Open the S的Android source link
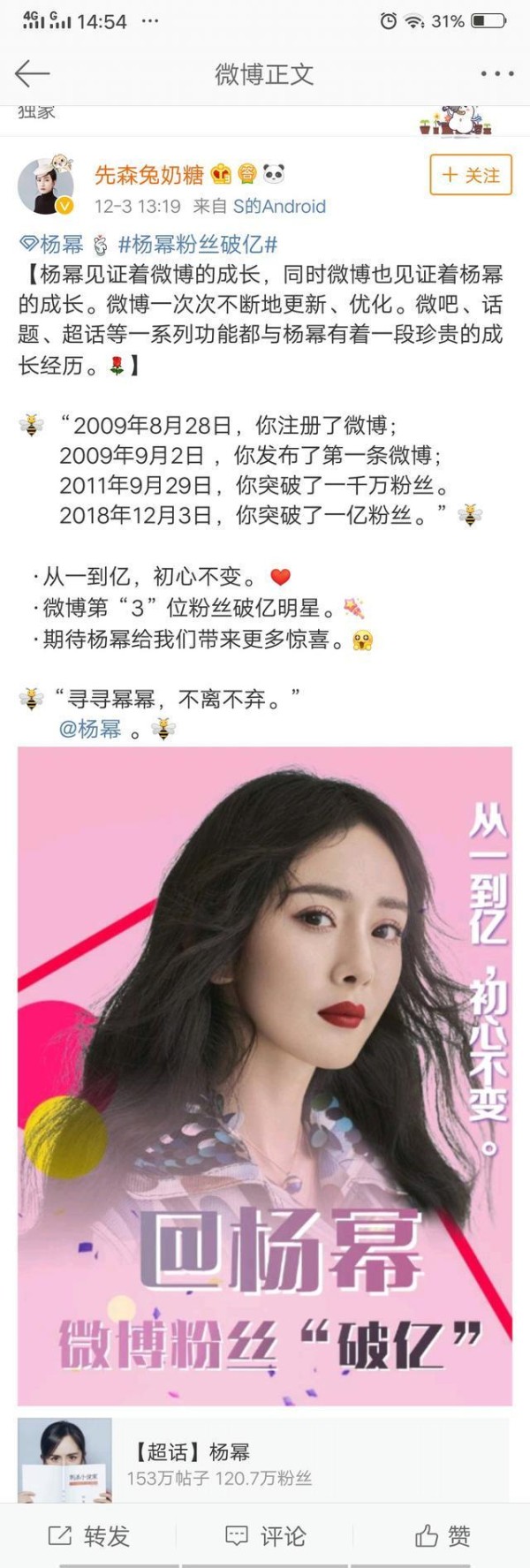The height and width of the screenshot is (1568, 530). tap(279, 207)
